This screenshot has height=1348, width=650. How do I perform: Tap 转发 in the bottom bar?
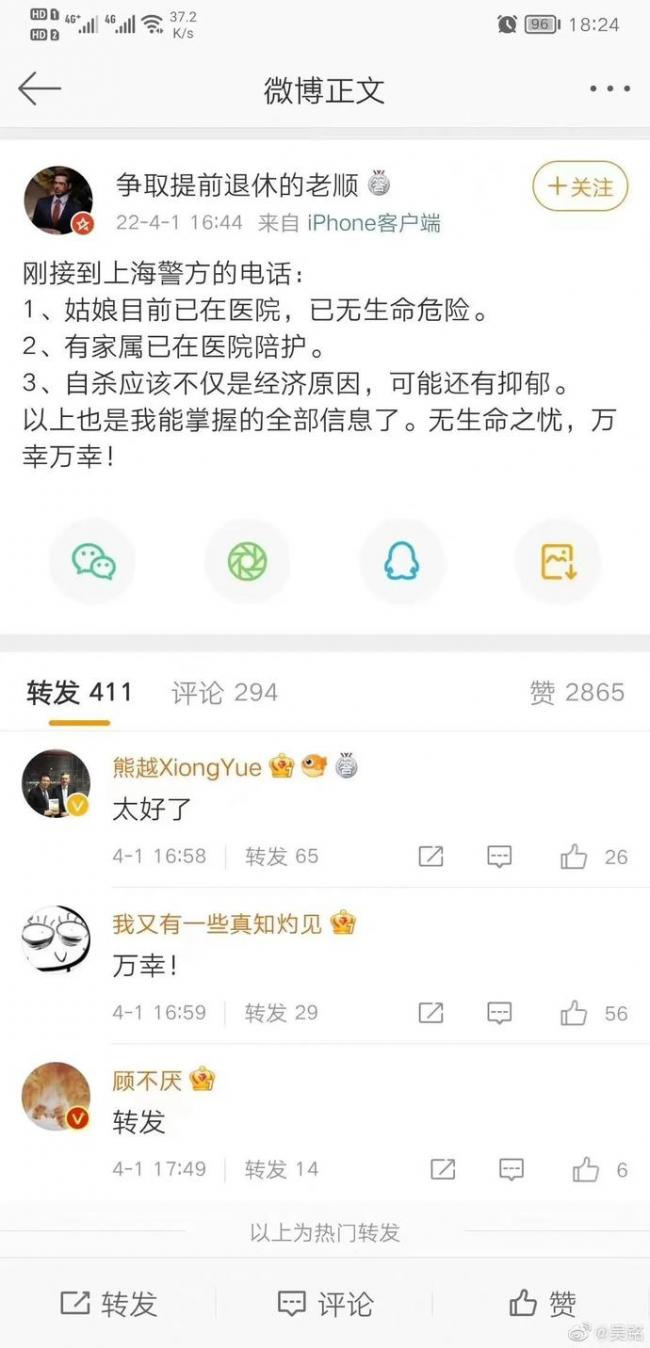pos(109,1303)
